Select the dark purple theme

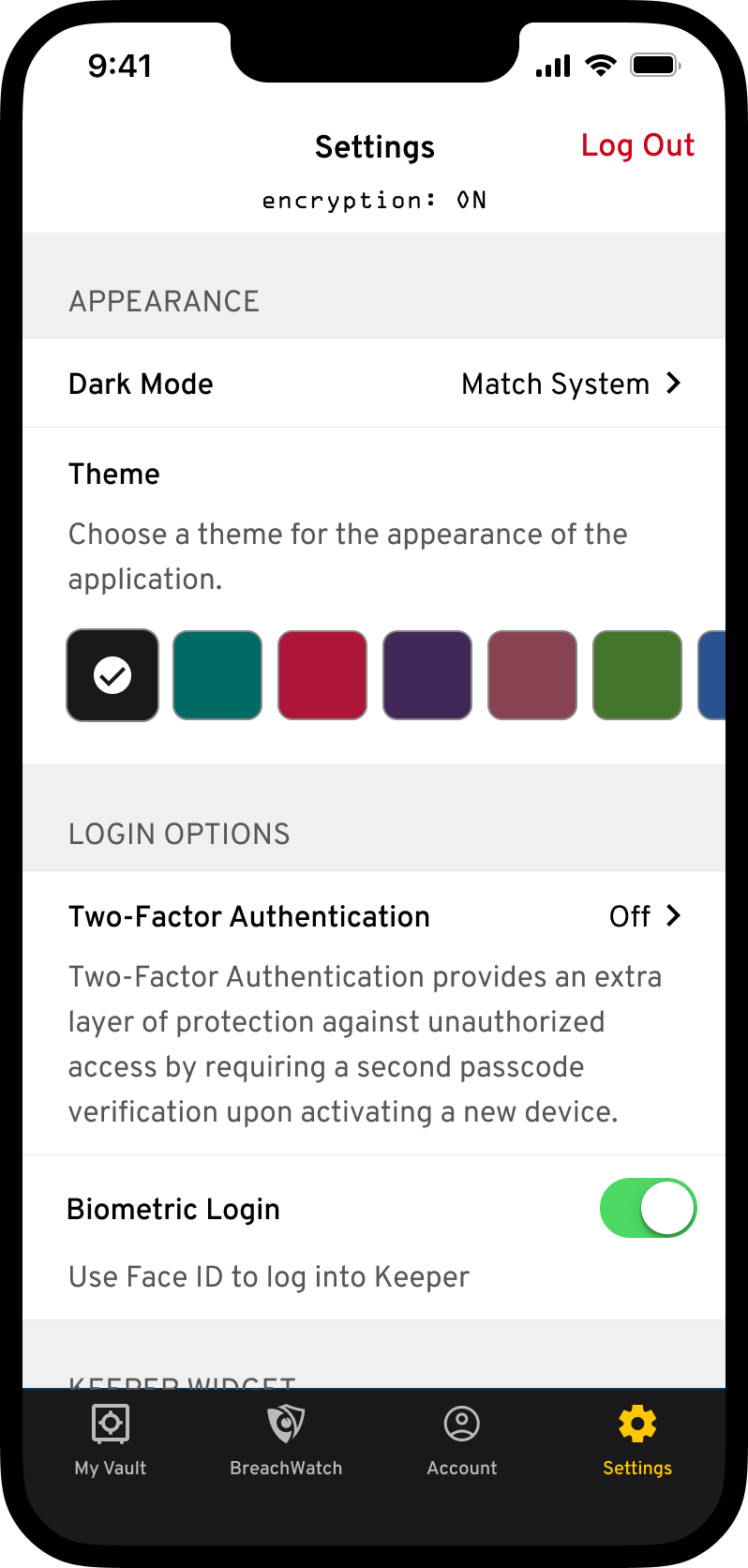[x=427, y=675]
